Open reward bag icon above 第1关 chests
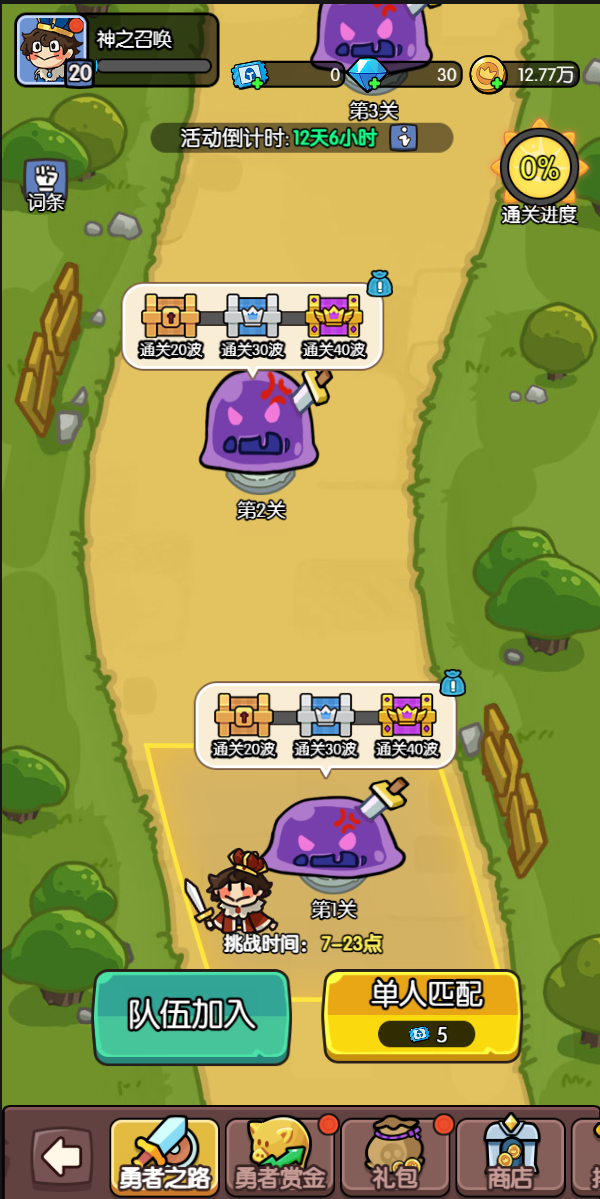Image resolution: width=600 pixels, height=1199 pixels. [x=452, y=683]
